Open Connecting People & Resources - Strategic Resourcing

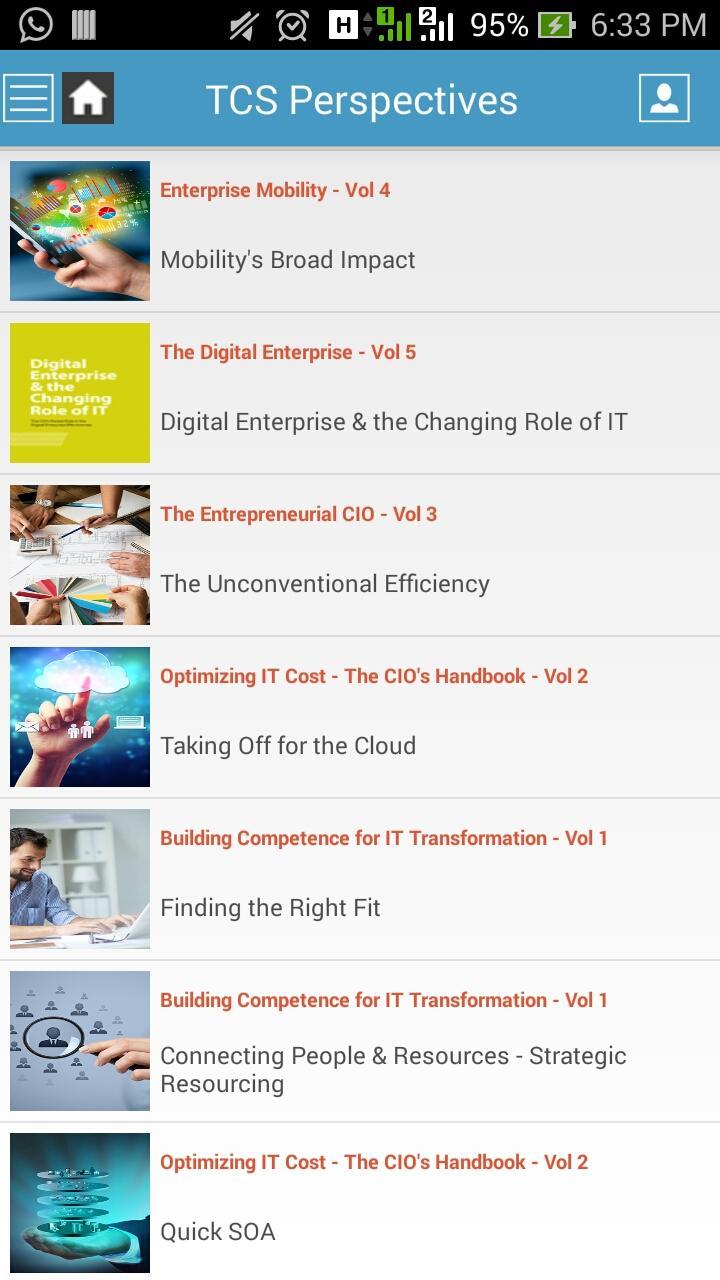click(x=393, y=1069)
